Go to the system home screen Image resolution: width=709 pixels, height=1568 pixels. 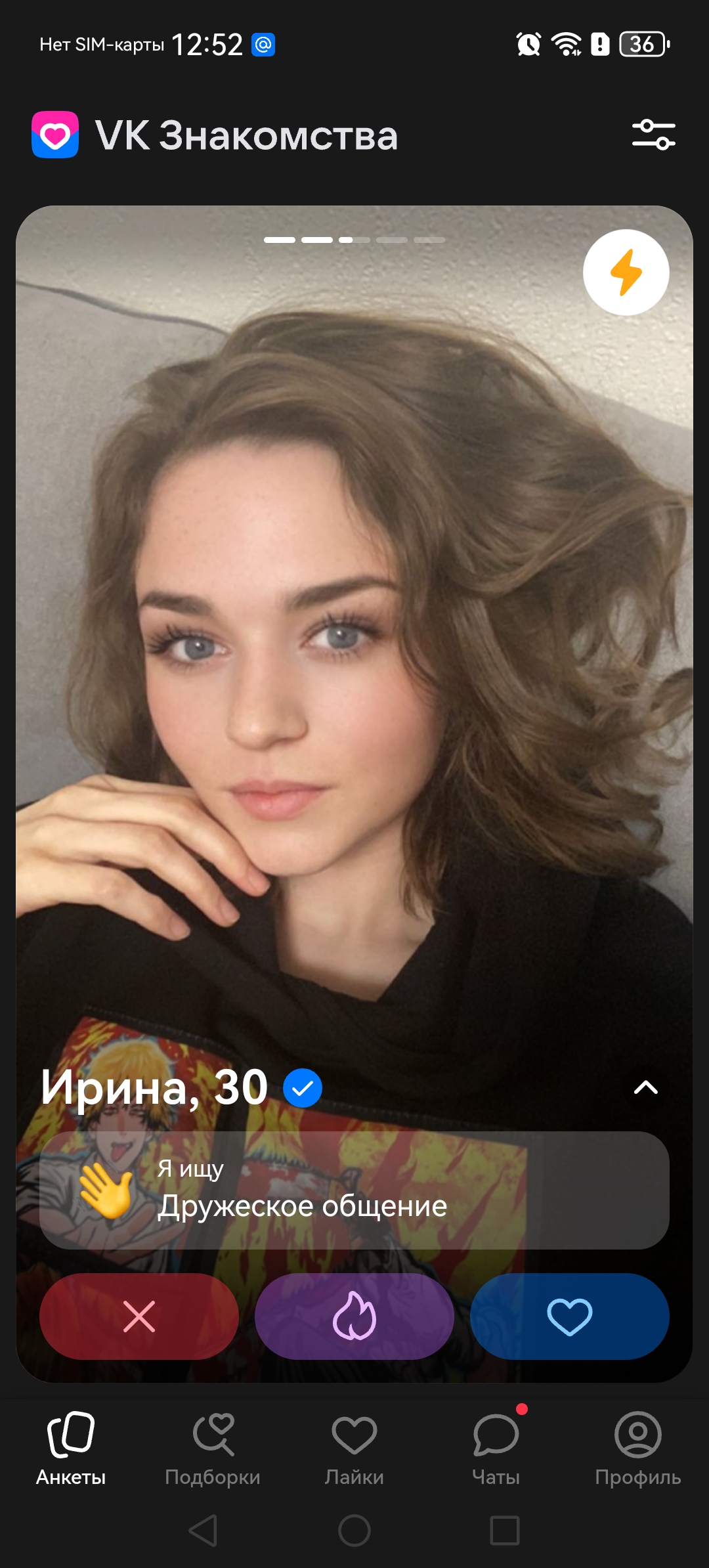click(x=354, y=1531)
